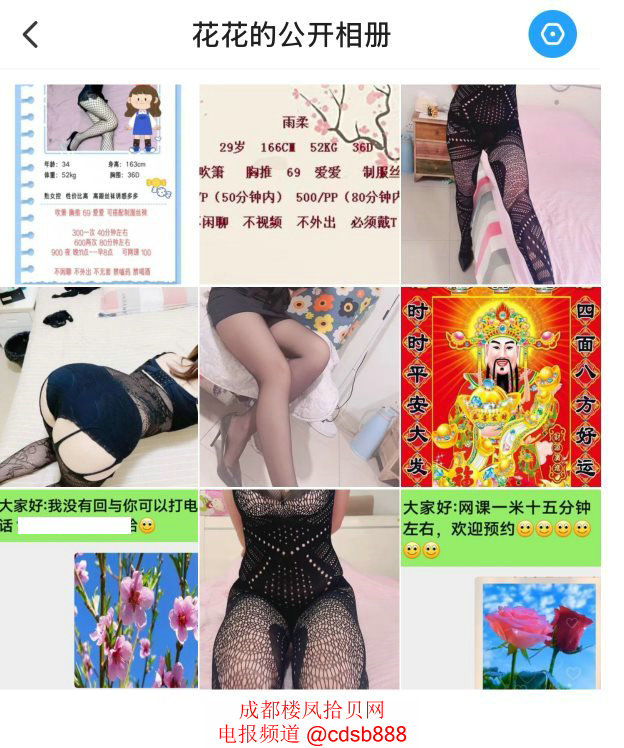View the God of Wealth picture
This screenshot has width=624, height=748.
(500, 386)
